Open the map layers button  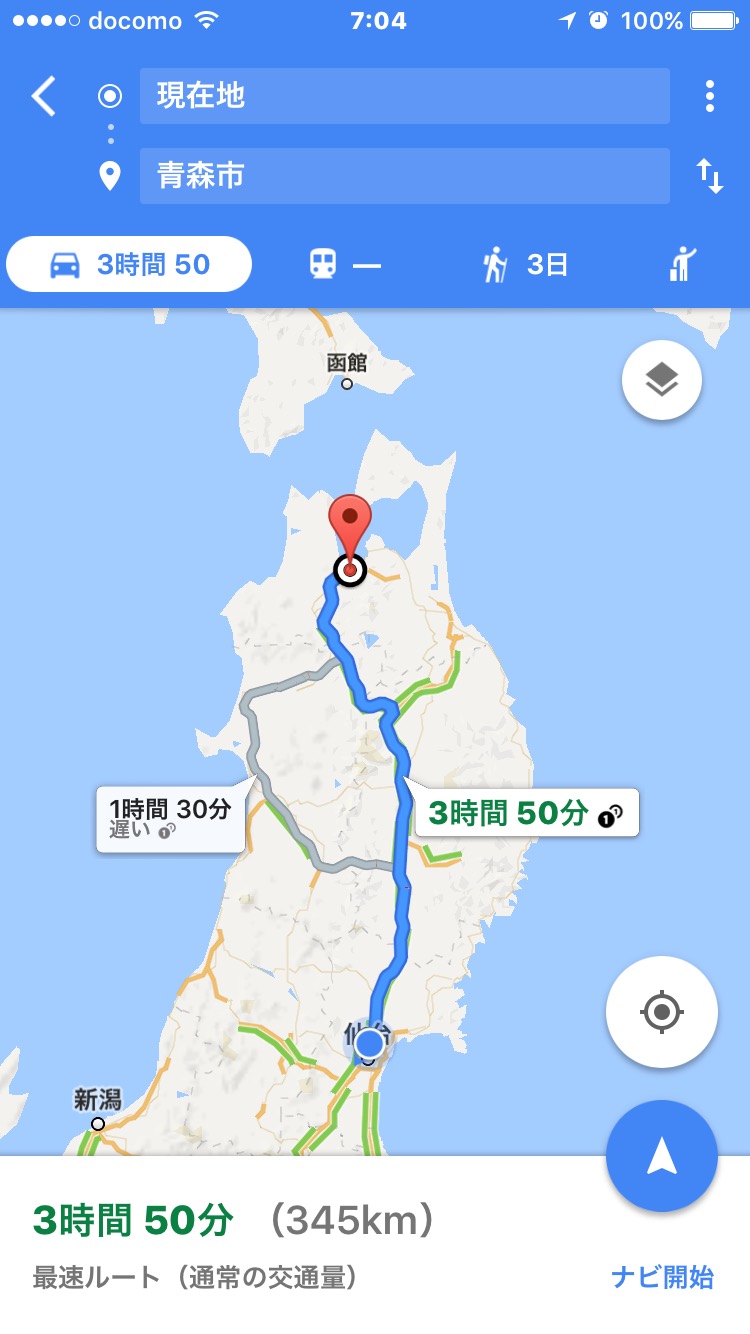(661, 379)
